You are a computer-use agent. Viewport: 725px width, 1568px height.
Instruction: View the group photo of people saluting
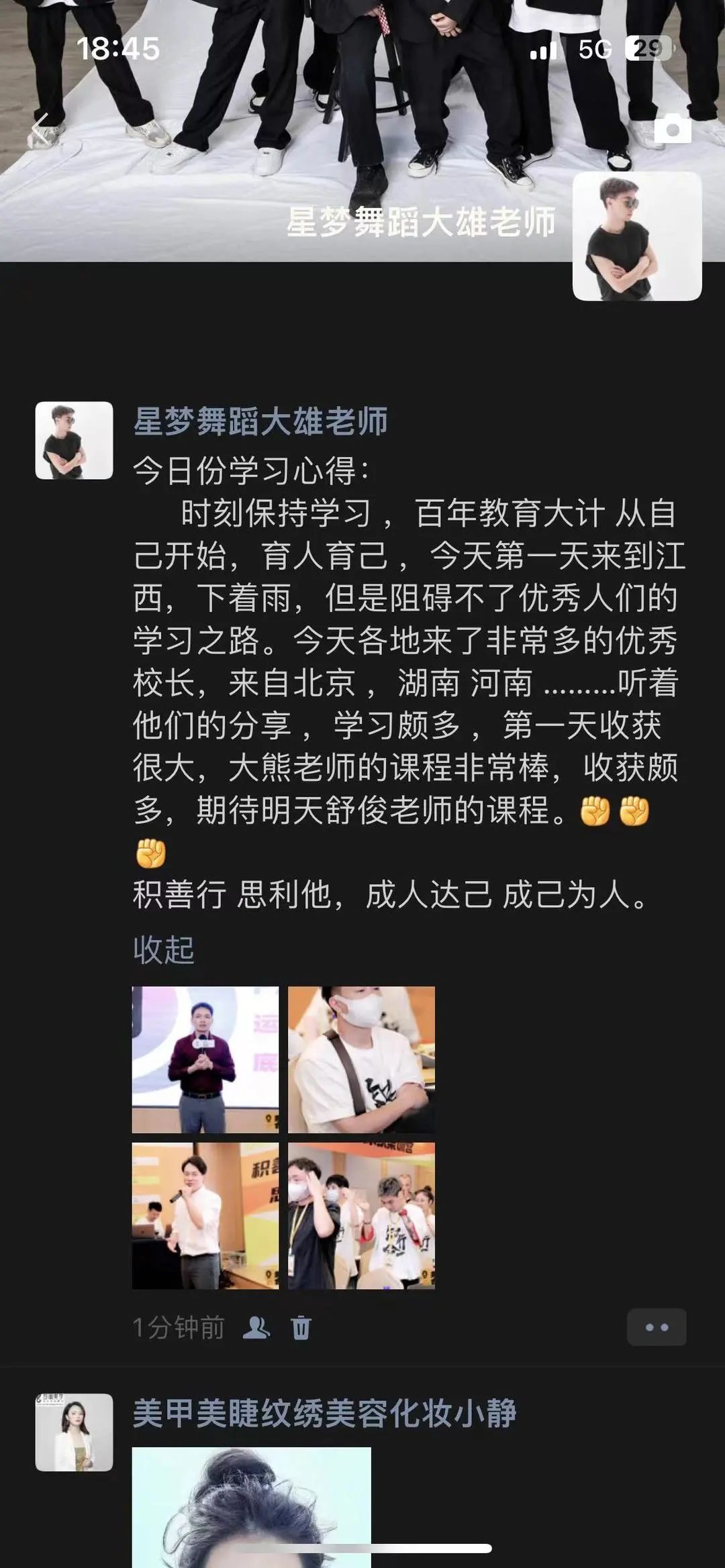click(x=361, y=1215)
